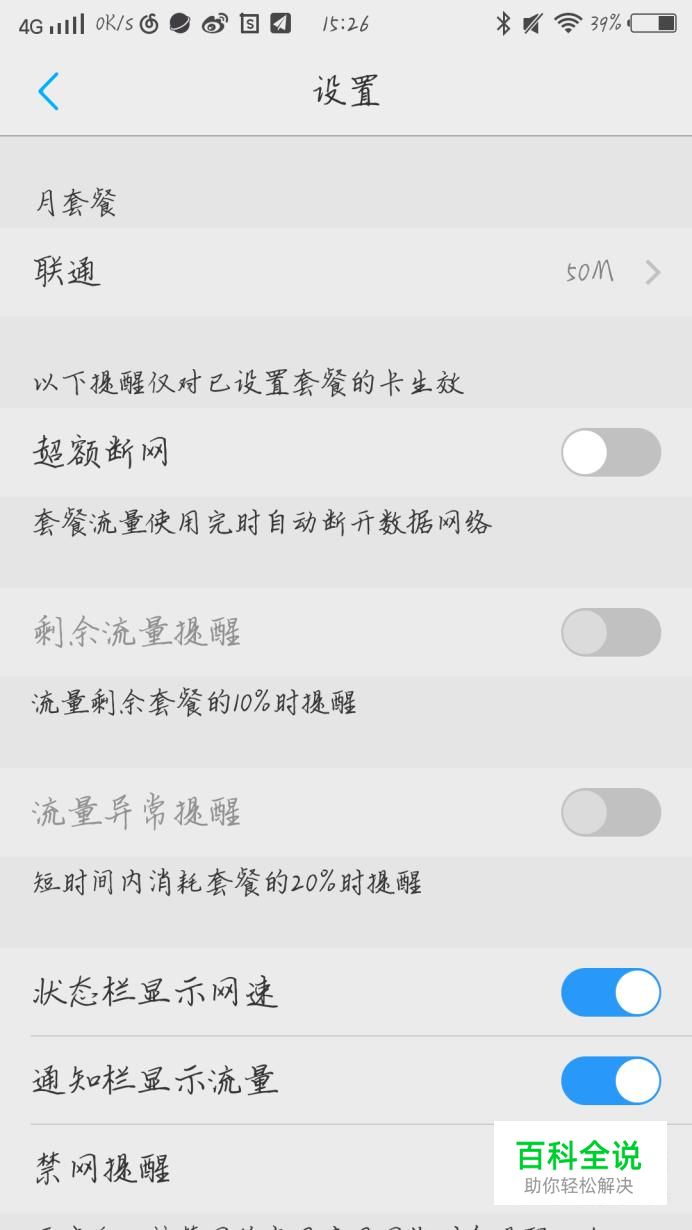Enable the 超额断网 switch
692x1230 pixels.
[x=611, y=452]
